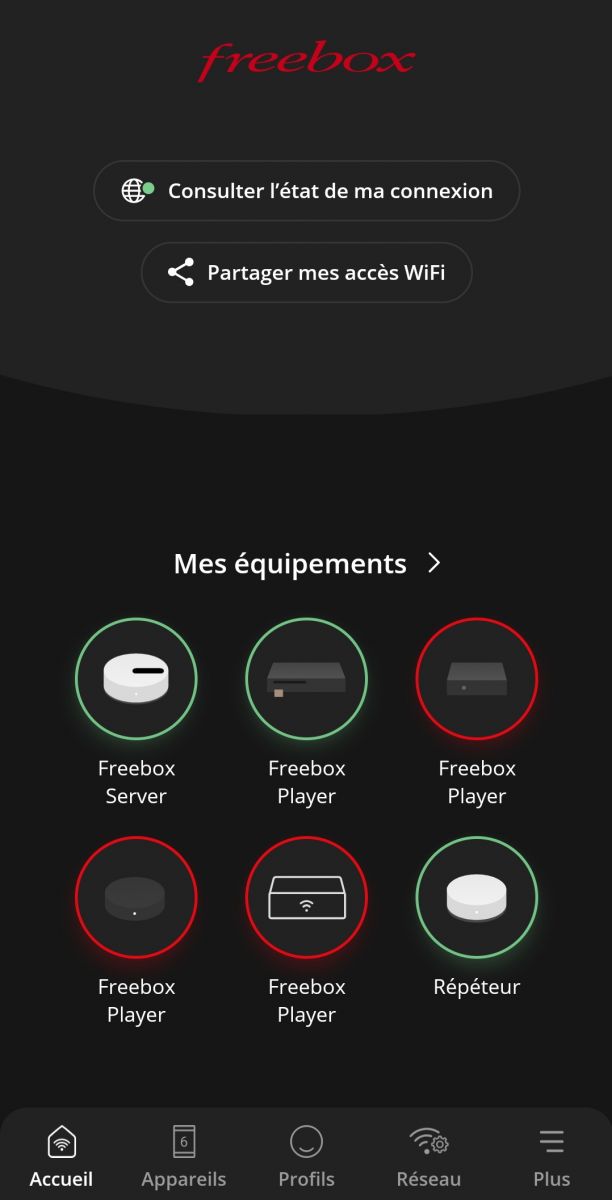Check my connection status
The image size is (612, 1200).
click(306, 191)
